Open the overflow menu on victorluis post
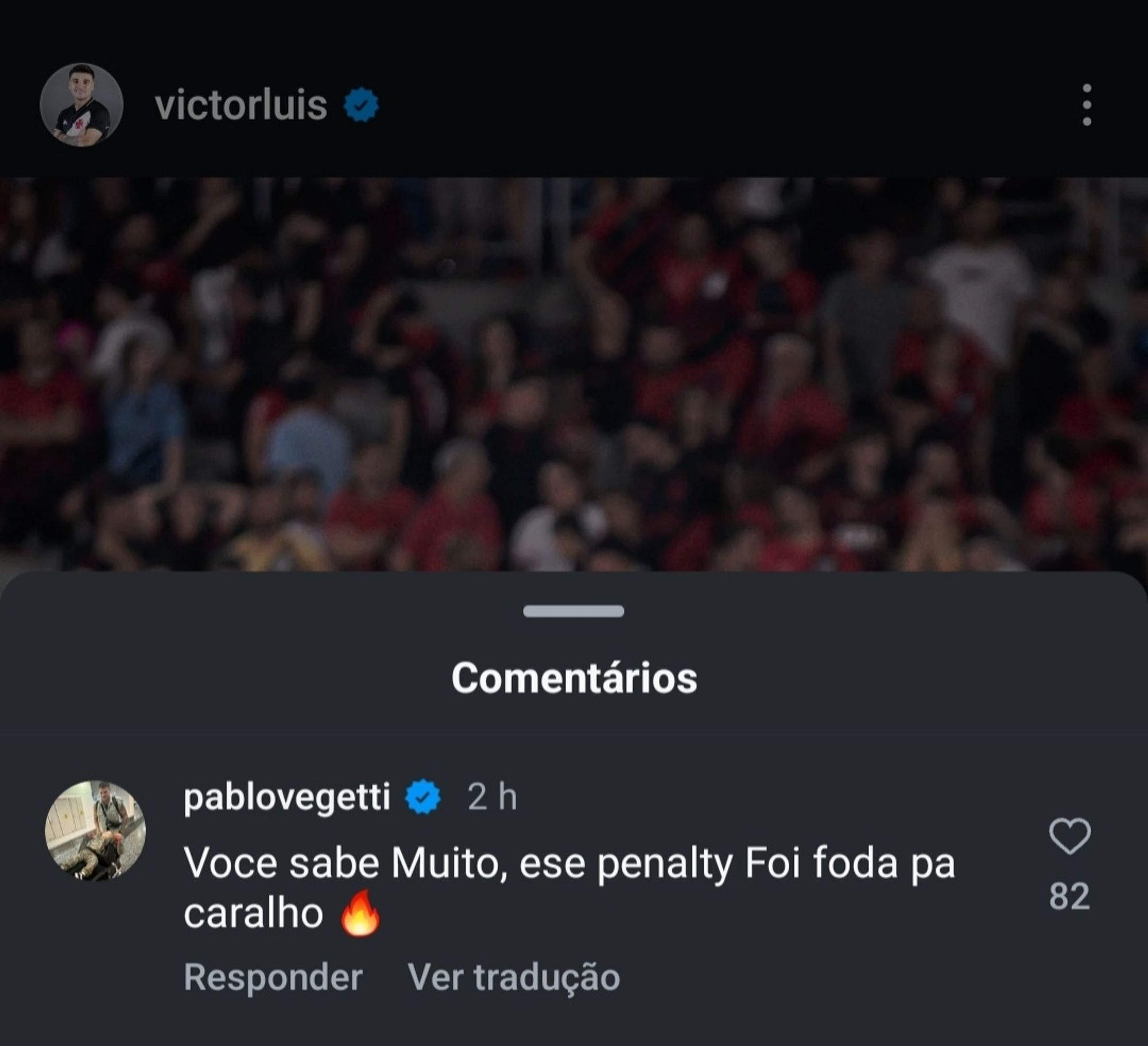The width and height of the screenshot is (1148, 1046). pos(1086,105)
